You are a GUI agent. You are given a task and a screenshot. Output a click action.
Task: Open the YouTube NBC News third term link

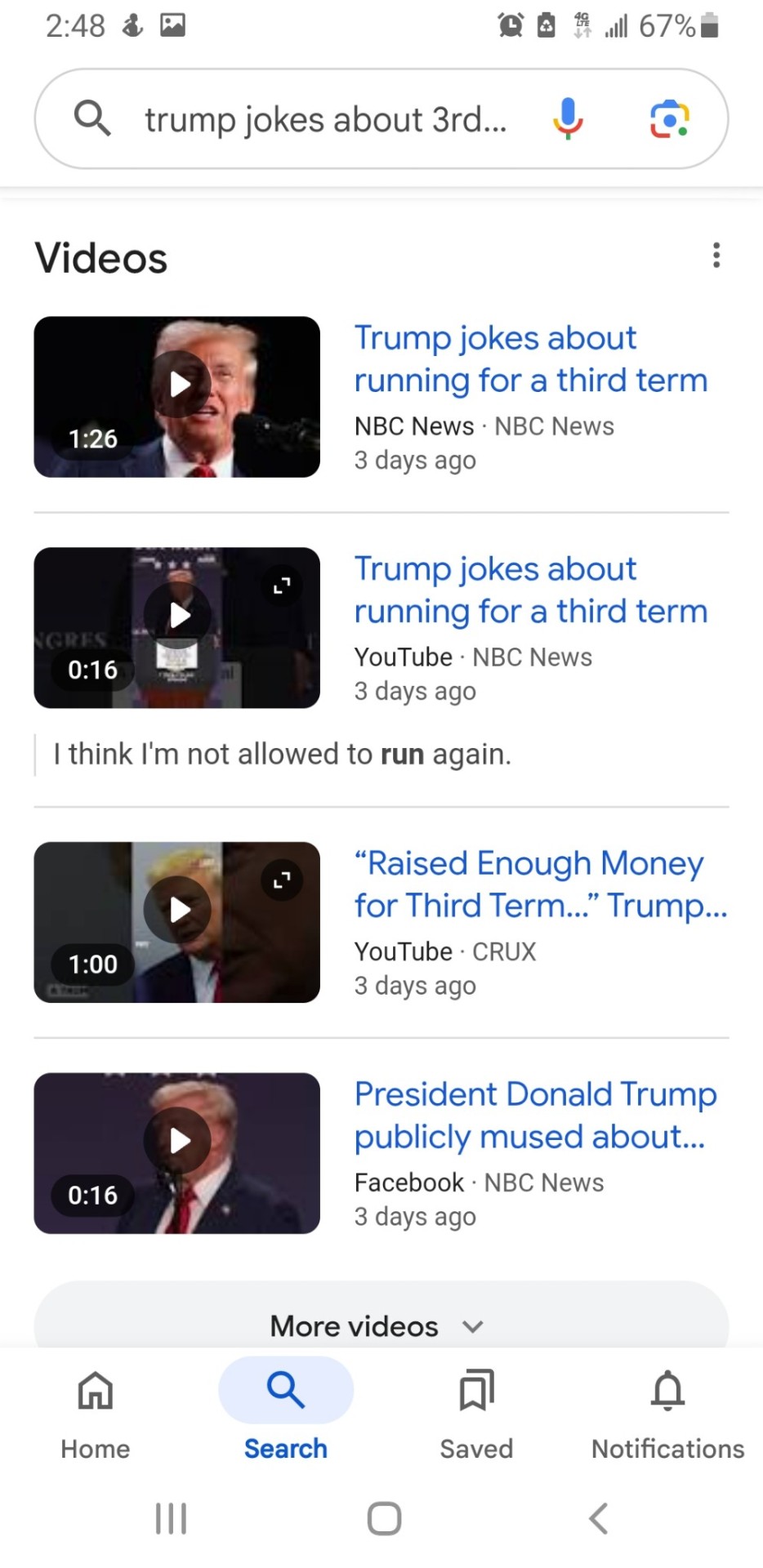coord(530,590)
